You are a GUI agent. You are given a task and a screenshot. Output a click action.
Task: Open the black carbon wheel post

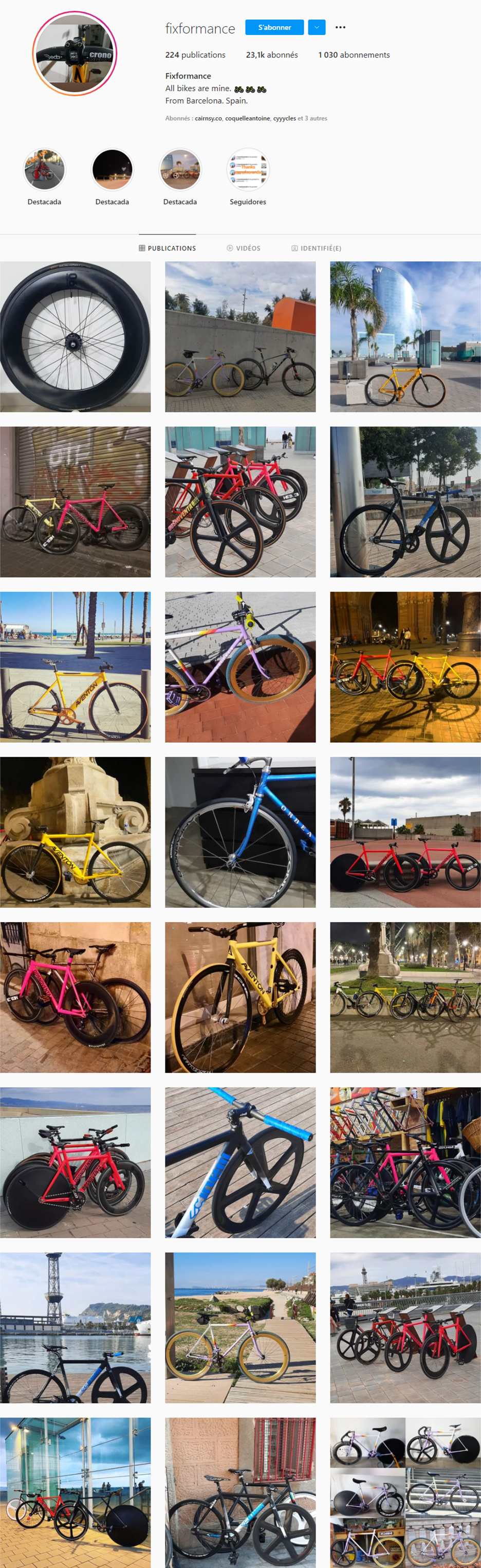(76, 337)
